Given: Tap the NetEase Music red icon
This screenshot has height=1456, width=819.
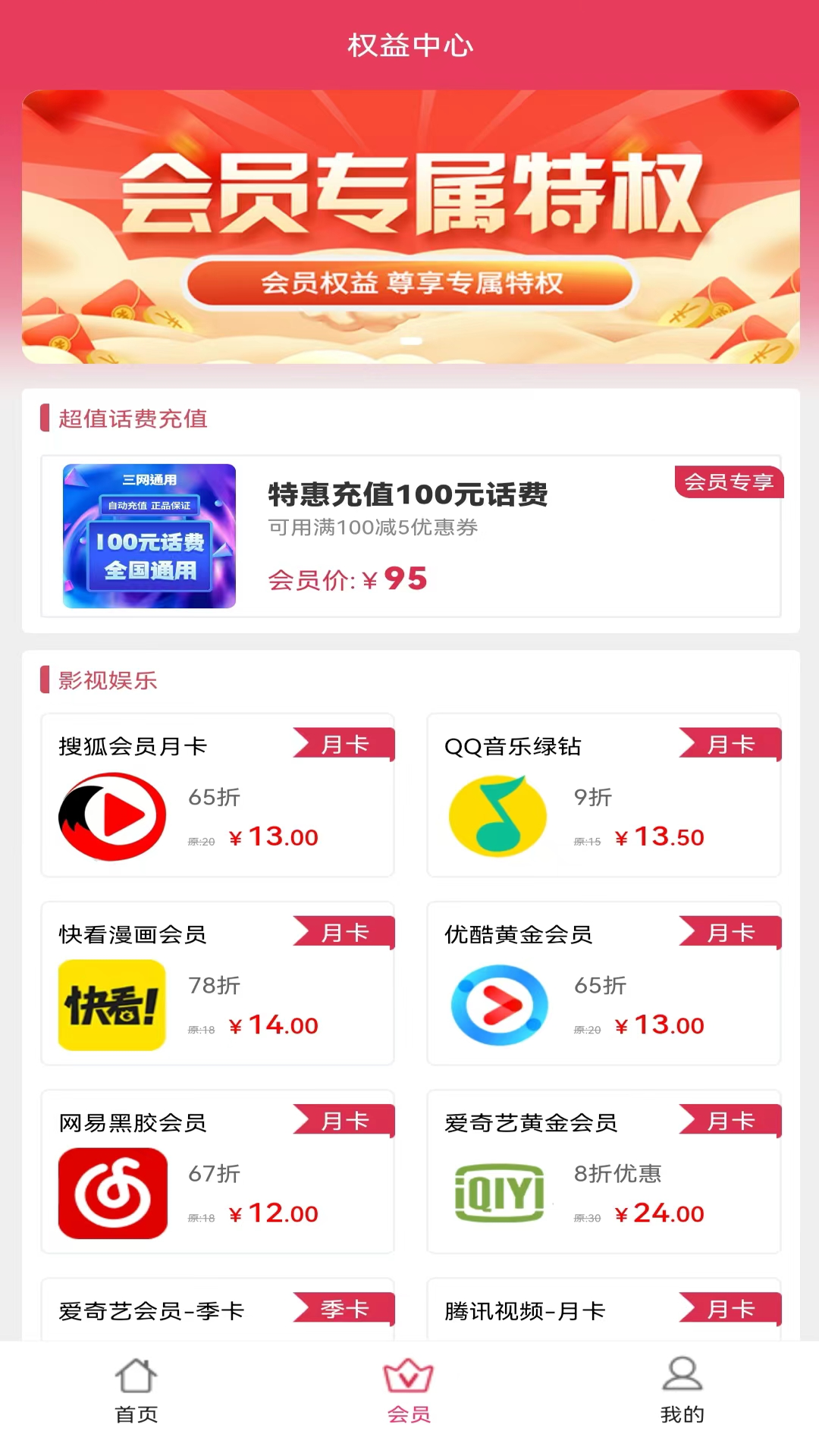Looking at the screenshot, I should (111, 1193).
